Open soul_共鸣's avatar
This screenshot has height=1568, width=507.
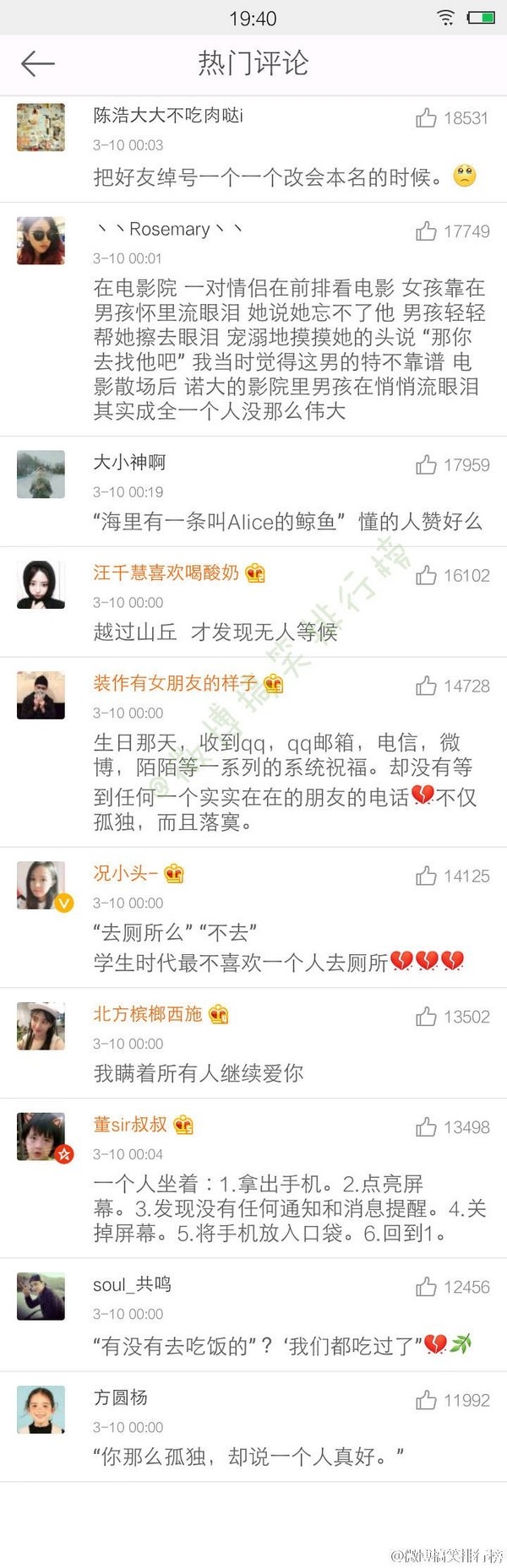[x=41, y=1296]
